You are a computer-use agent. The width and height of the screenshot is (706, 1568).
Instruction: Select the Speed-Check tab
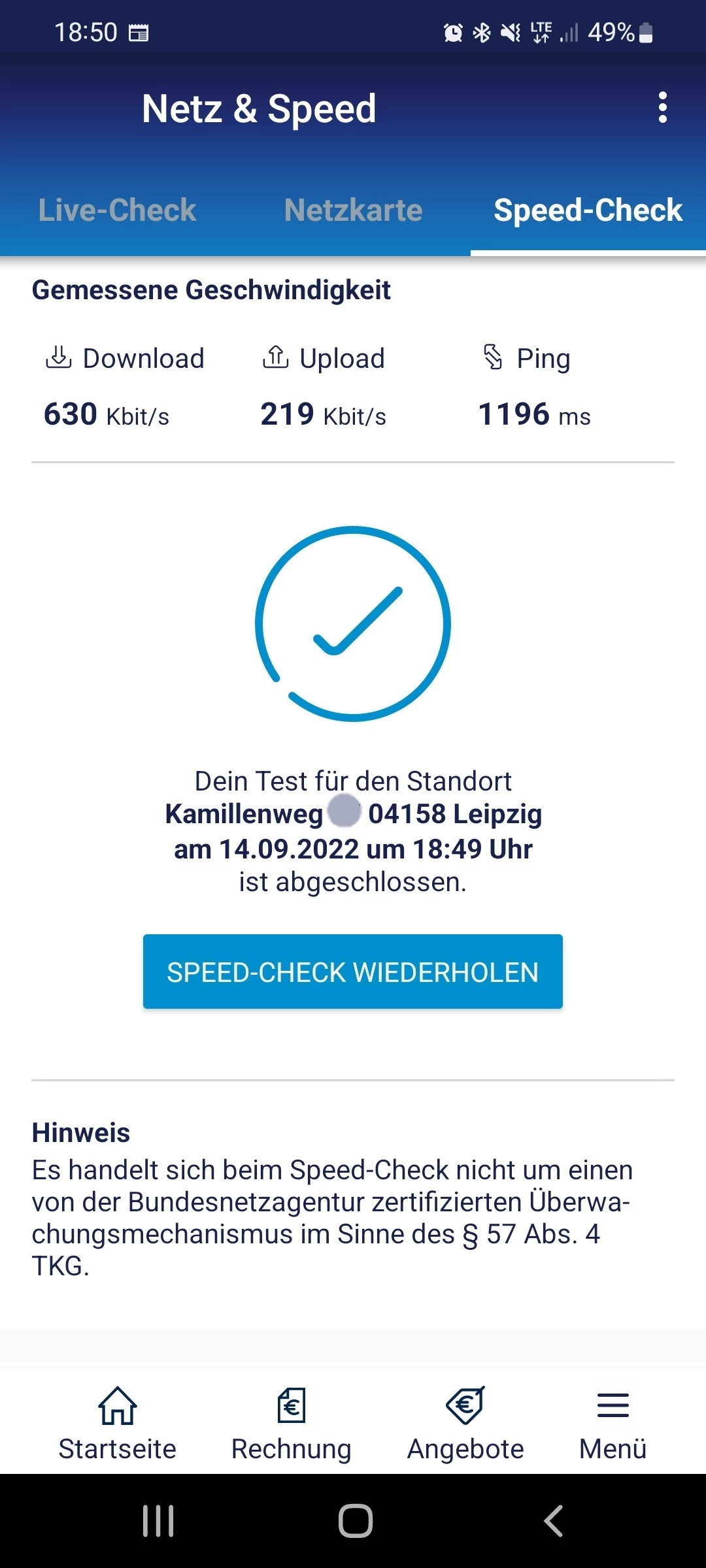[588, 210]
